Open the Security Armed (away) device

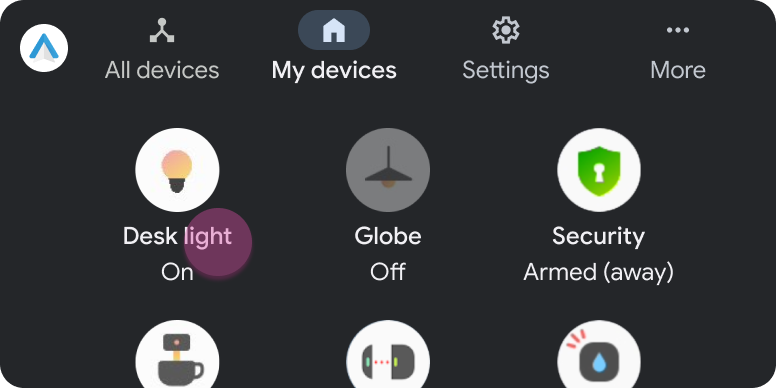pyautogui.click(x=599, y=170)
